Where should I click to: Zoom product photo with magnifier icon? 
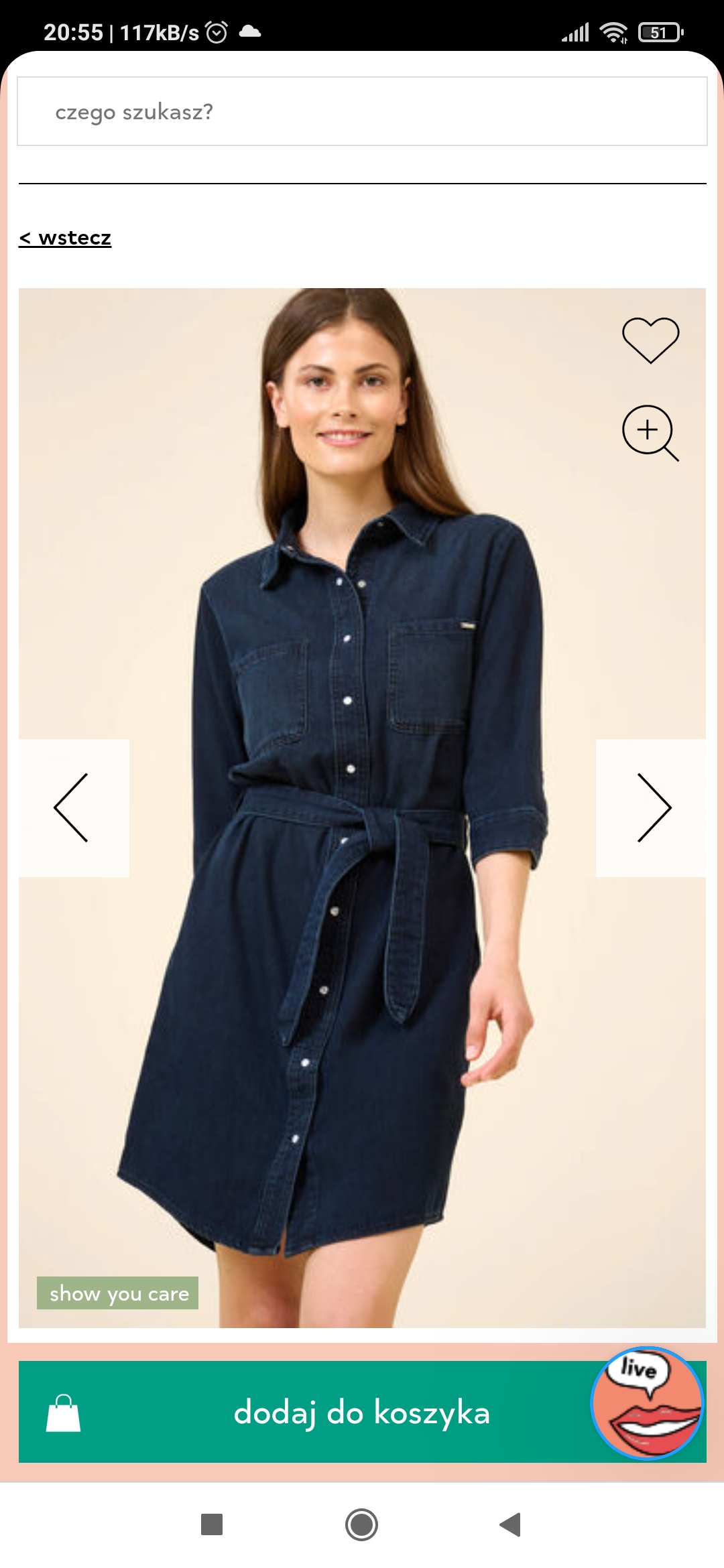649,432
